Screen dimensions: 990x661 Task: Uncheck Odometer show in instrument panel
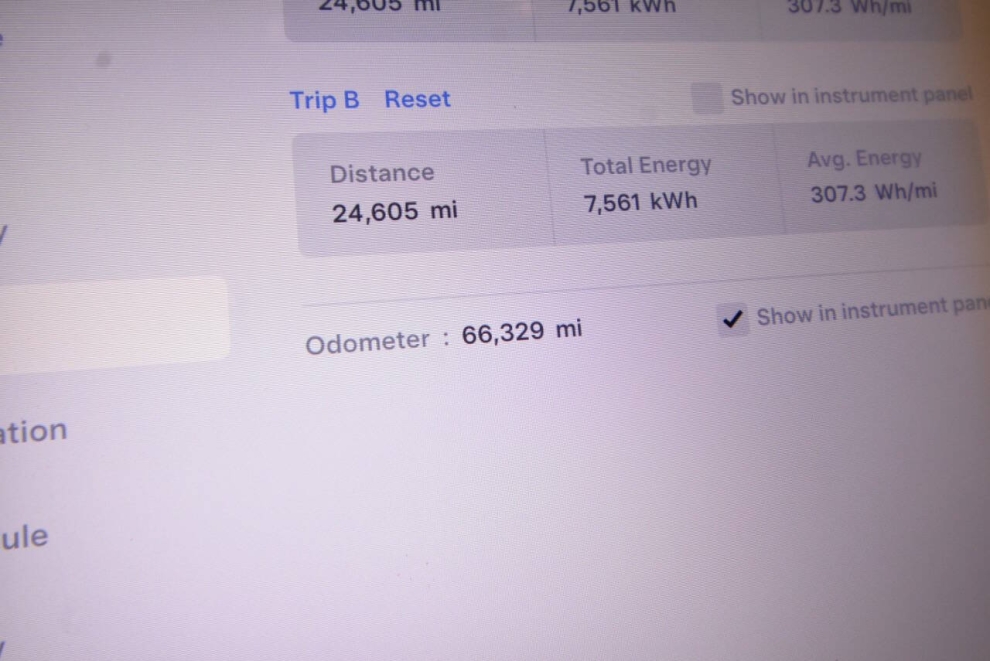coord(733,320)
